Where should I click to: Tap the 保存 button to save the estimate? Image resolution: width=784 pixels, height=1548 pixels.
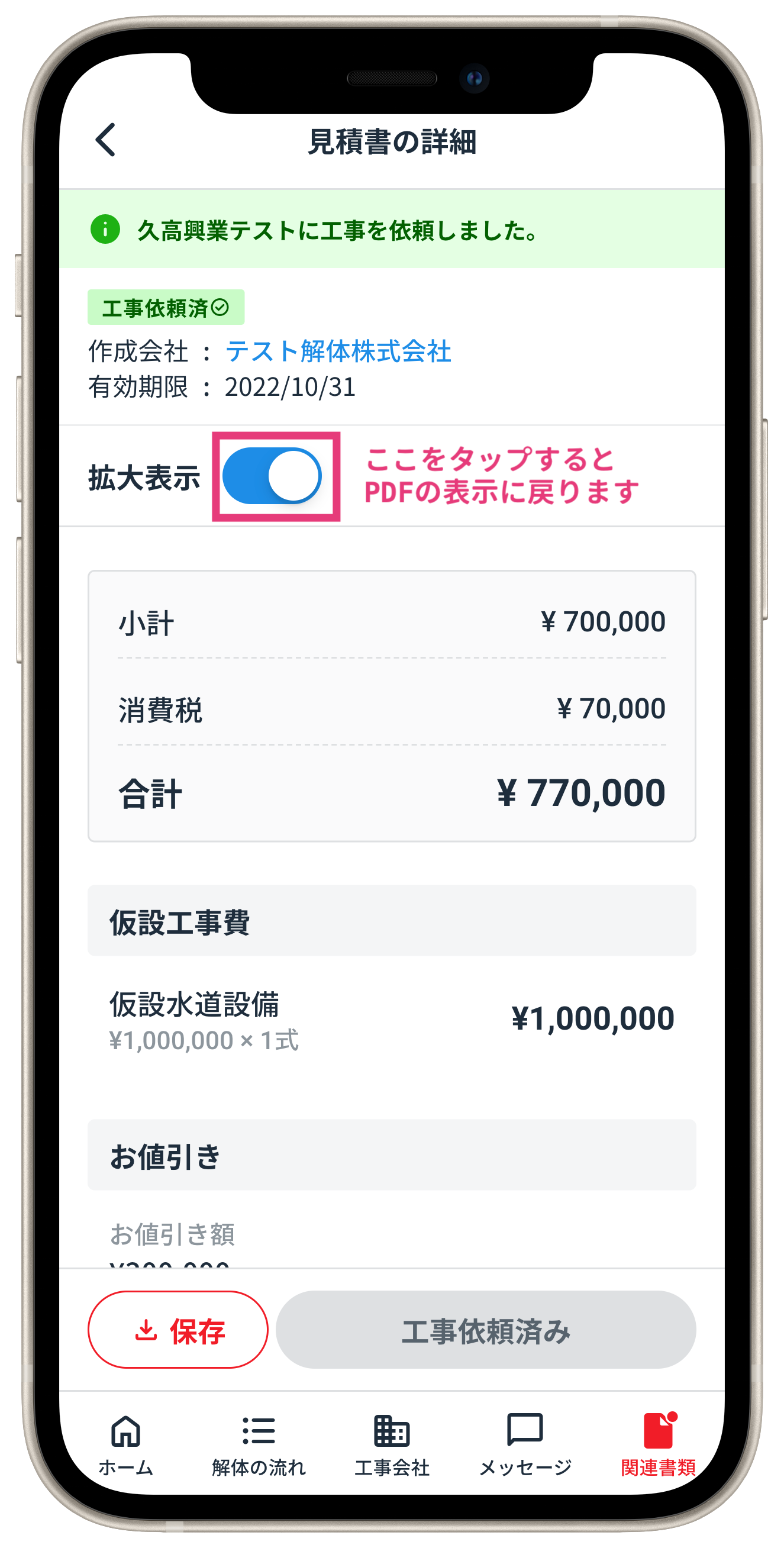pos(178,1331)
